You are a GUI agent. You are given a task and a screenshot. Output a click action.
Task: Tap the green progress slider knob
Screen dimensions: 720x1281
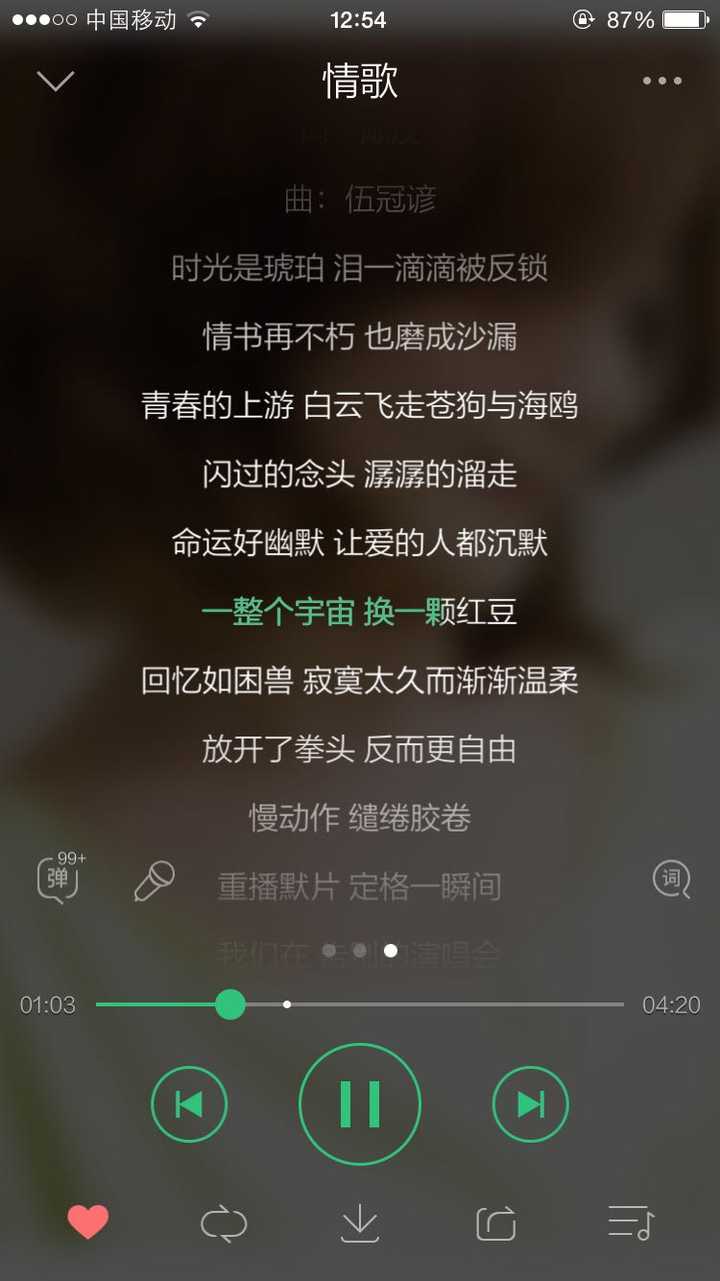pyautogui.click(x=230, y=1004)
